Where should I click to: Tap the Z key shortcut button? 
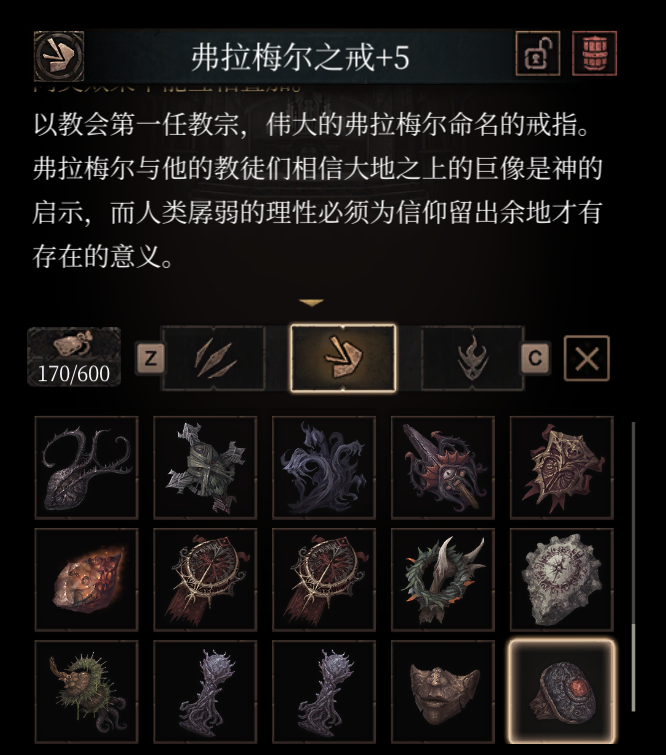[x=150, y=358]
